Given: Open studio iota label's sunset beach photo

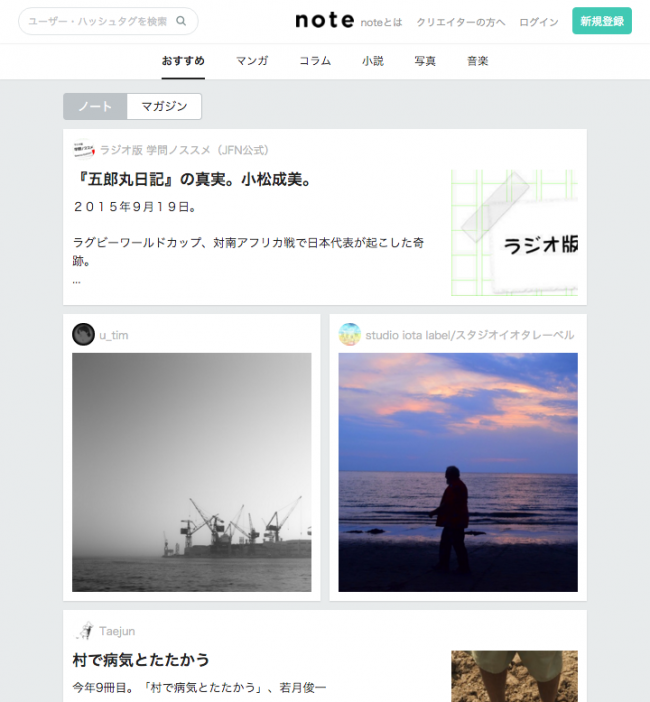Looking at the screenshot, I should coord(457,472).
